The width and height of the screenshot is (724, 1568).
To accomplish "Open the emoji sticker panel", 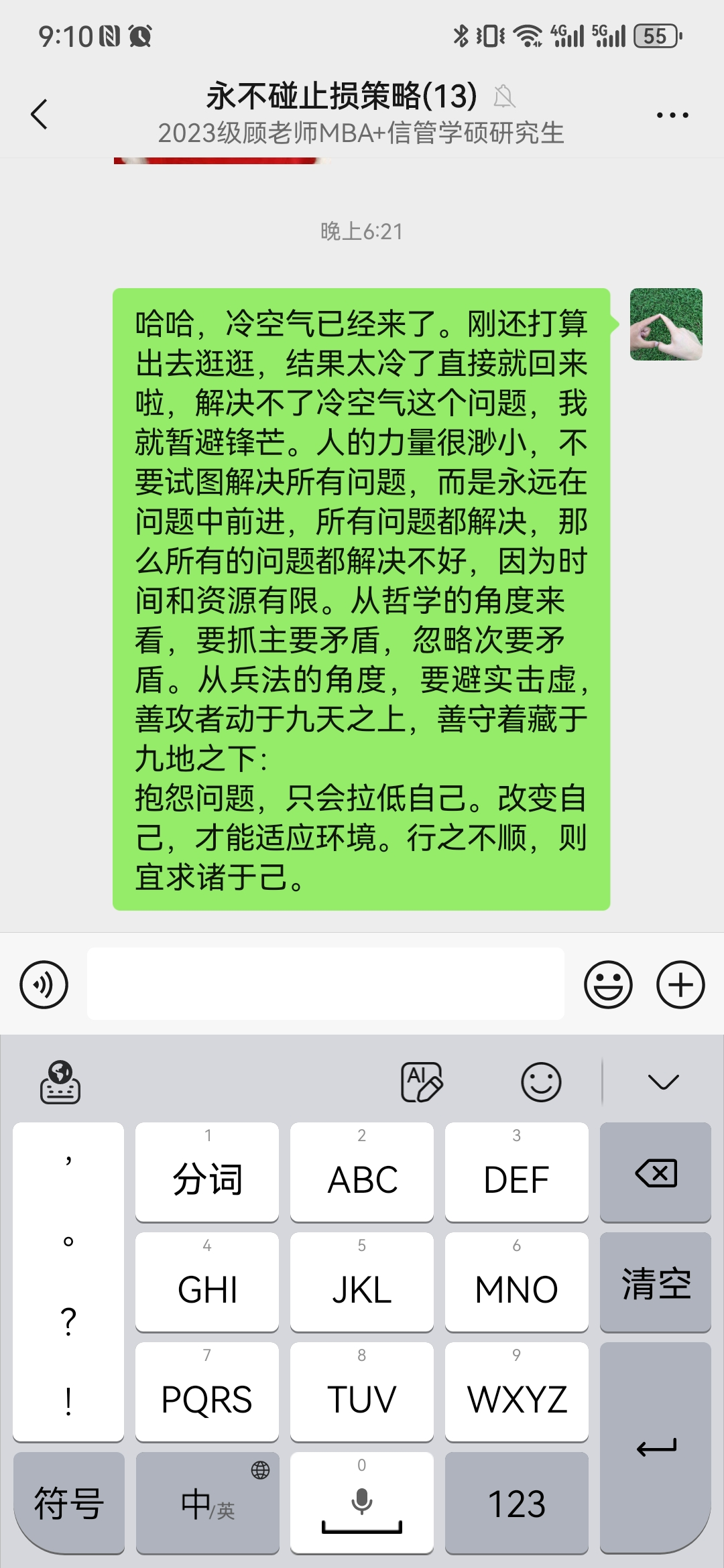I will pyautogui.click(x=608, y=984).
